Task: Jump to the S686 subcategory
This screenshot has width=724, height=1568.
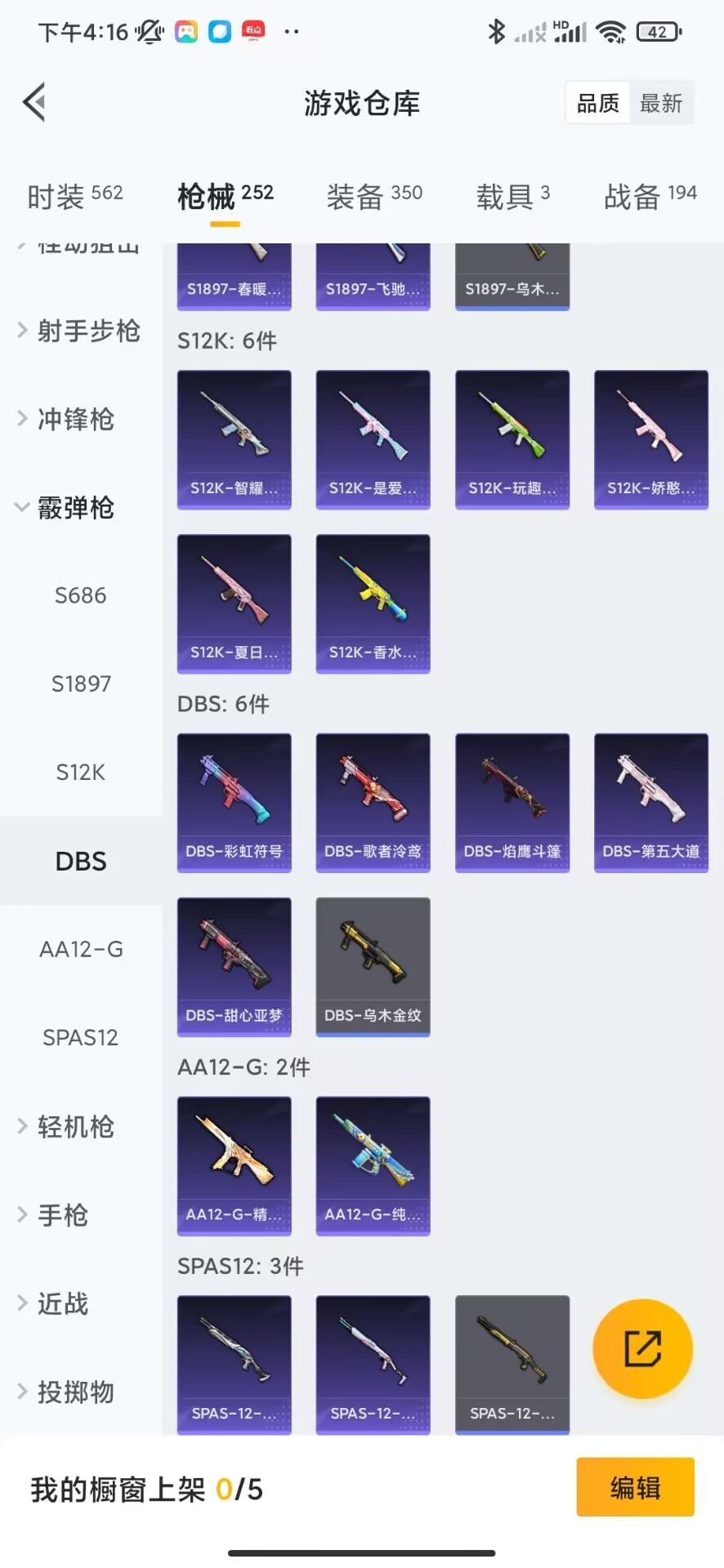Action: click(80, 595)
